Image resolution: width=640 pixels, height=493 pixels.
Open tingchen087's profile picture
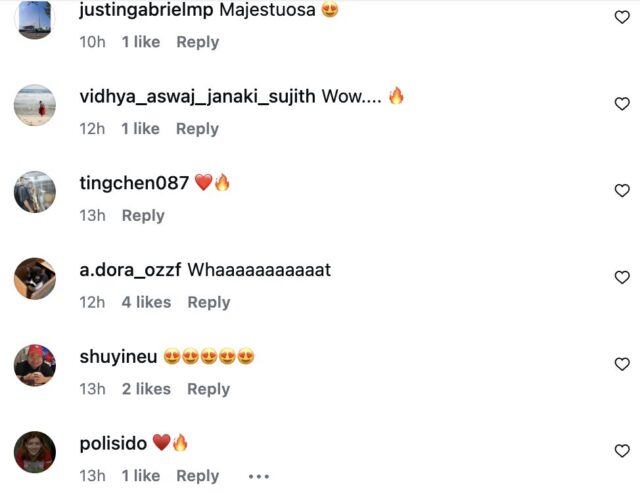pos(35,191)
